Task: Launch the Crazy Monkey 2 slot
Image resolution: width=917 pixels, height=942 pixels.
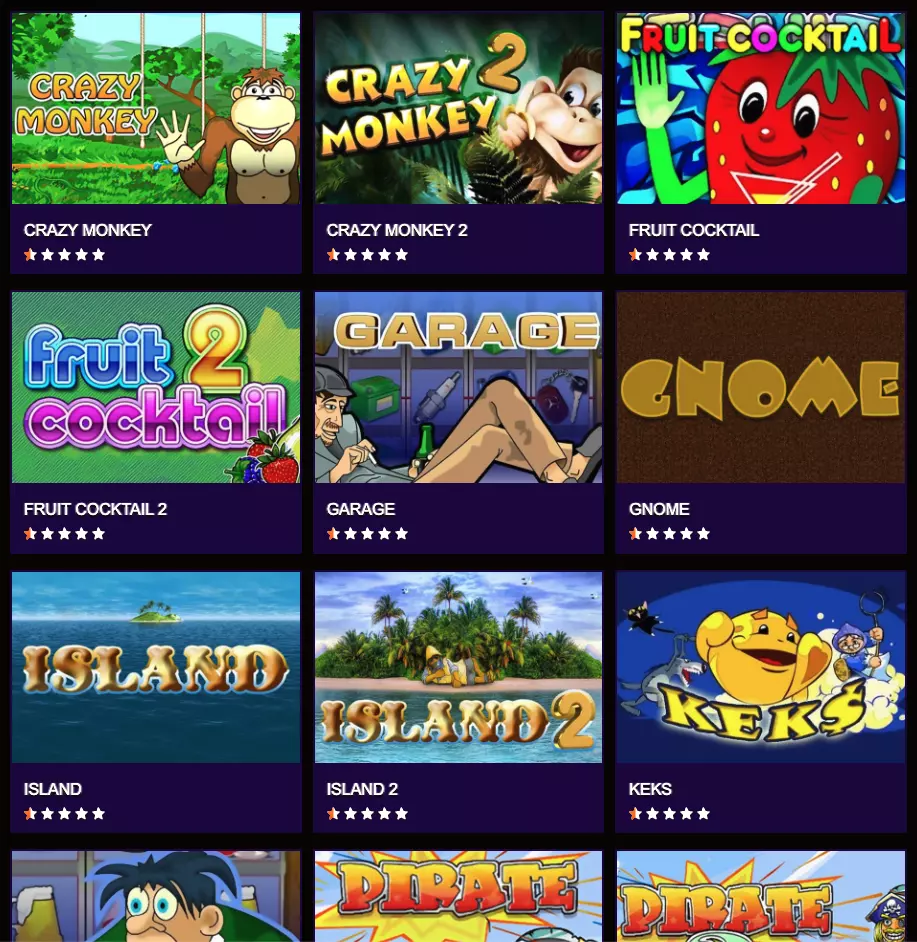Action: click(458, 108)
